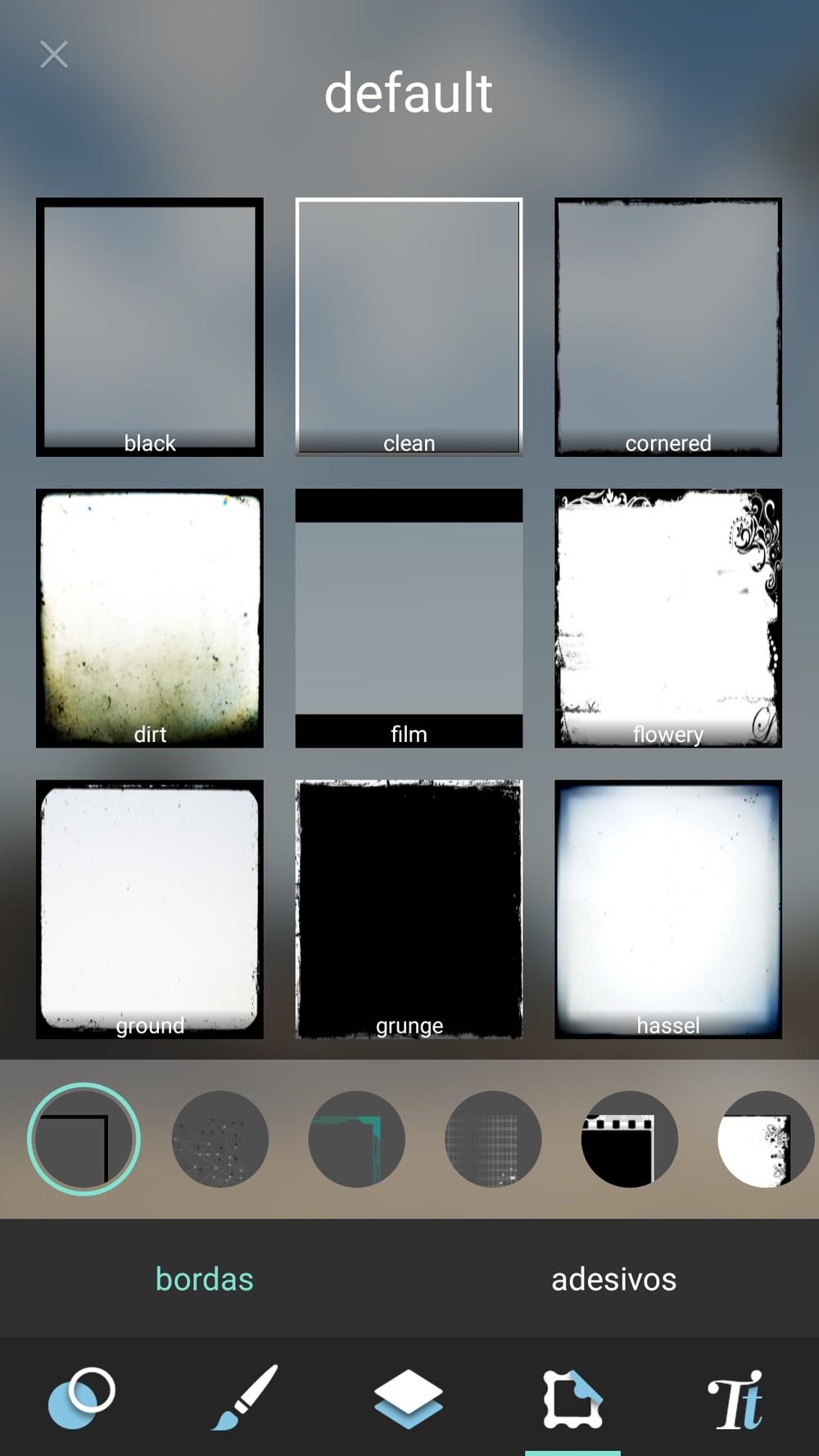Open the filmstrip border pack
Screen dimensions: 819x1456
click(x=629, y=1139)
